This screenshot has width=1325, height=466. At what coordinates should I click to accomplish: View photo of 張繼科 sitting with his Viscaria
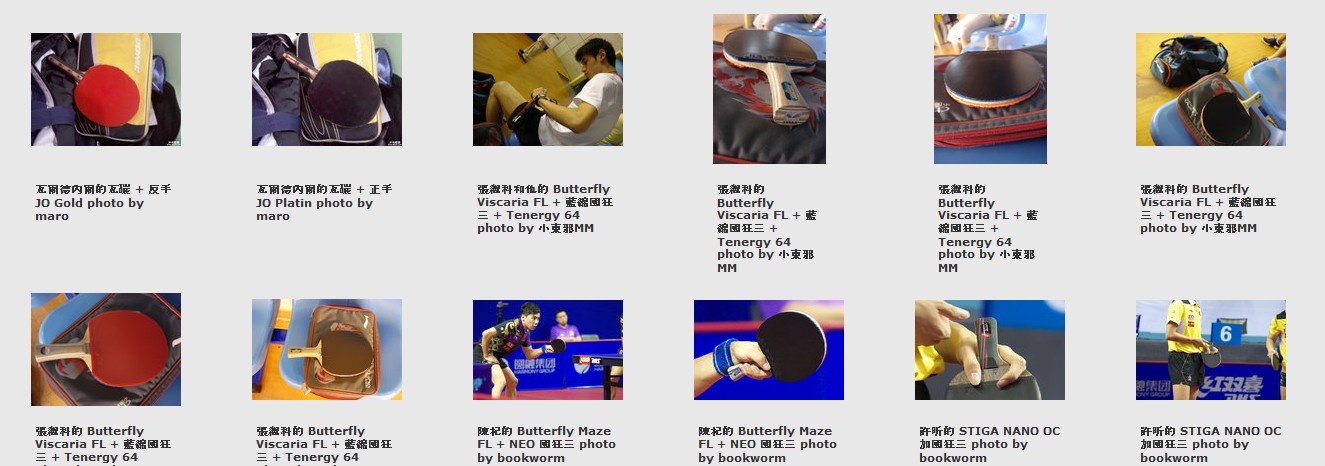[548, 89]
